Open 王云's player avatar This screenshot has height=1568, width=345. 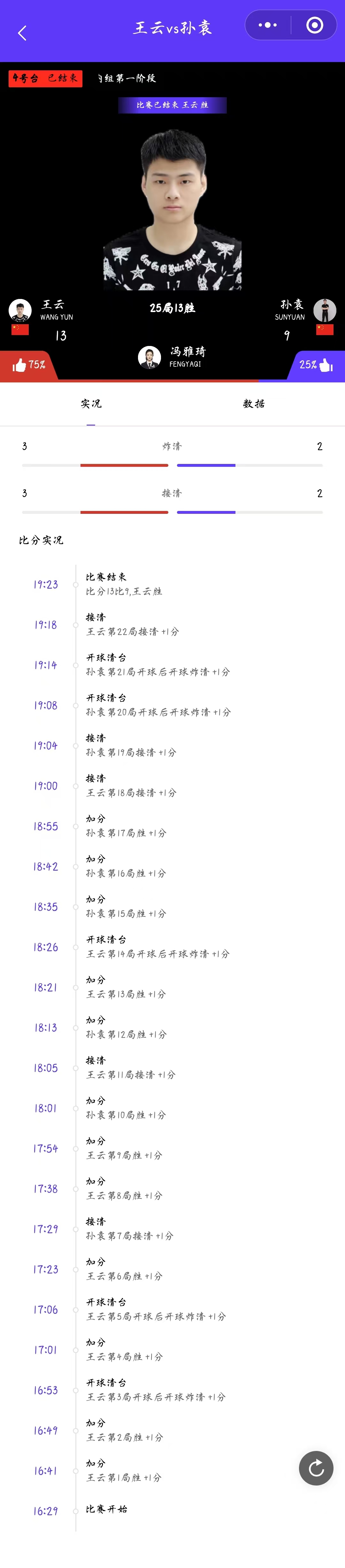click(x=20, y=310)
